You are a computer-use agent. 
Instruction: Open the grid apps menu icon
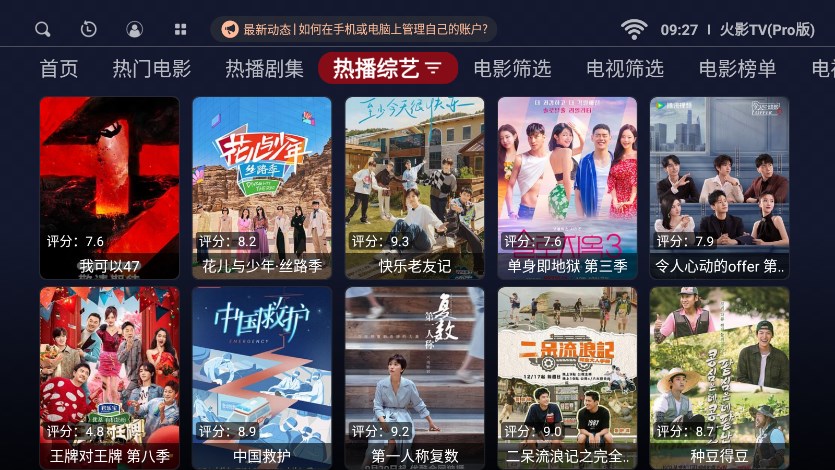(x=180, y=29)
